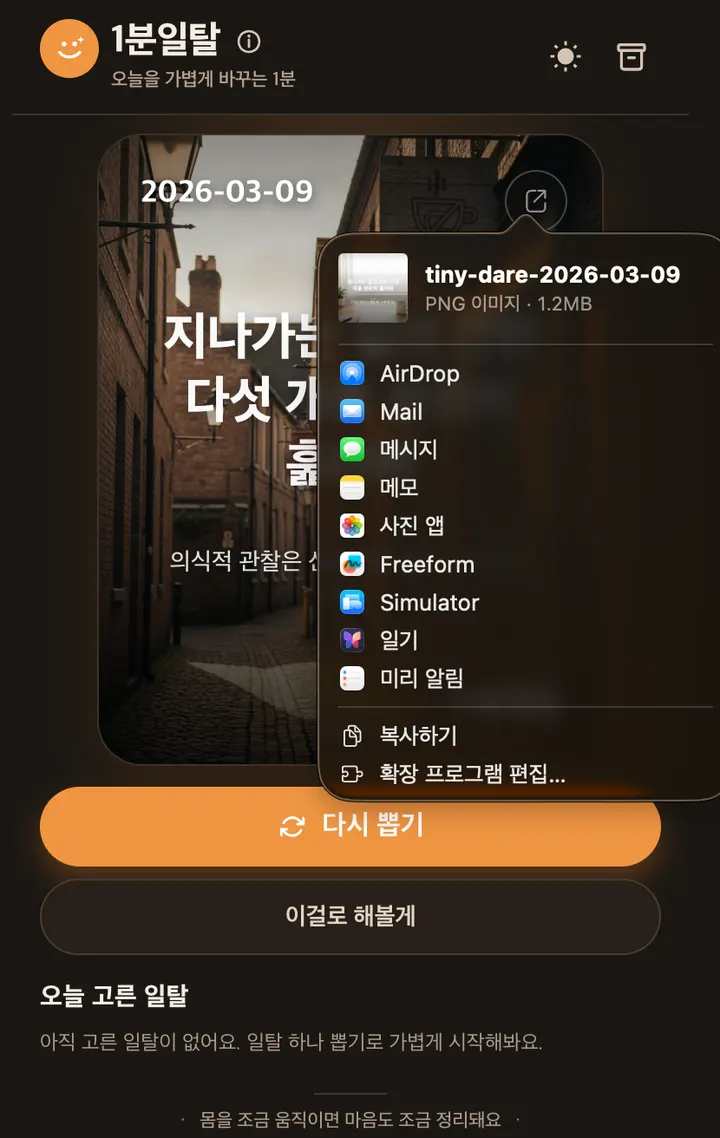
Task: Share via AirDrop
Action: tap(419, 374)
